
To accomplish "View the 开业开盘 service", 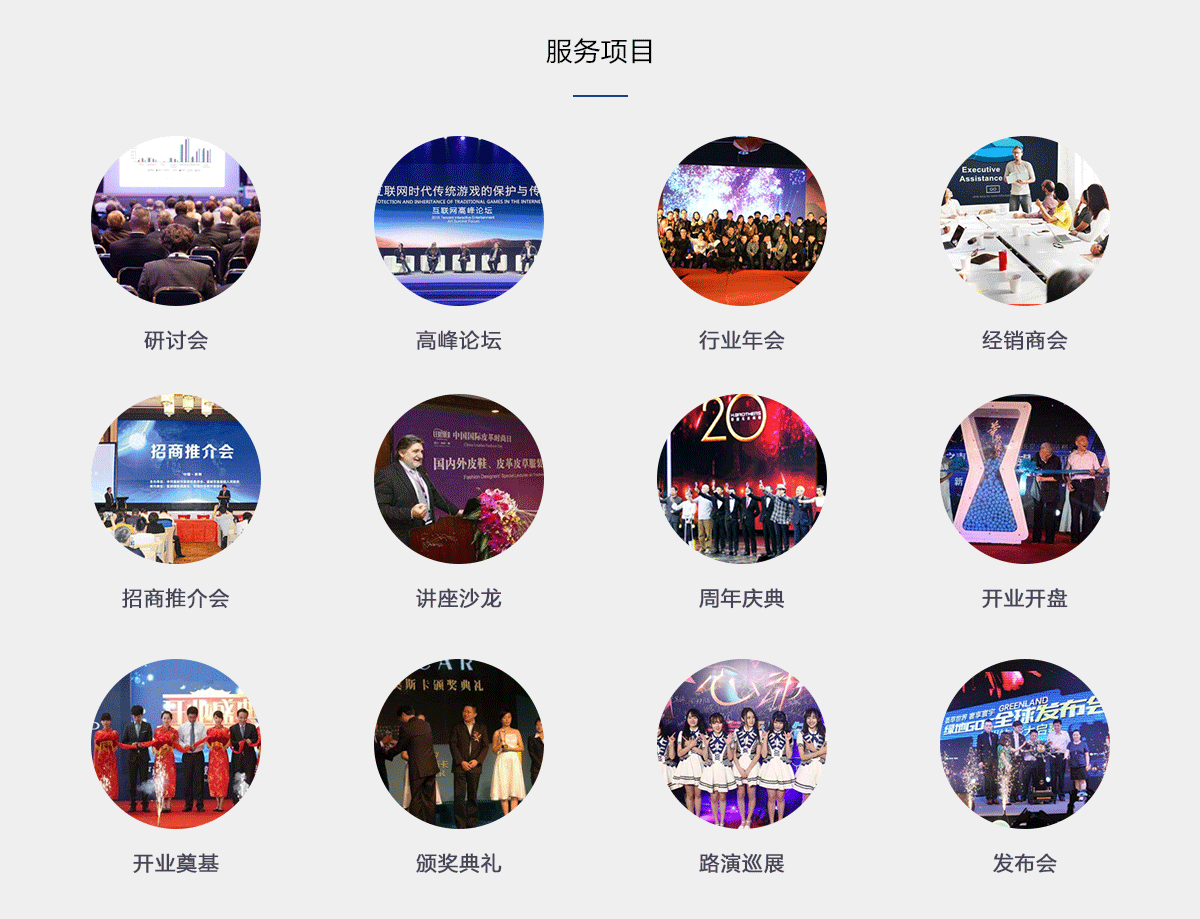I will coord(1025,479).
